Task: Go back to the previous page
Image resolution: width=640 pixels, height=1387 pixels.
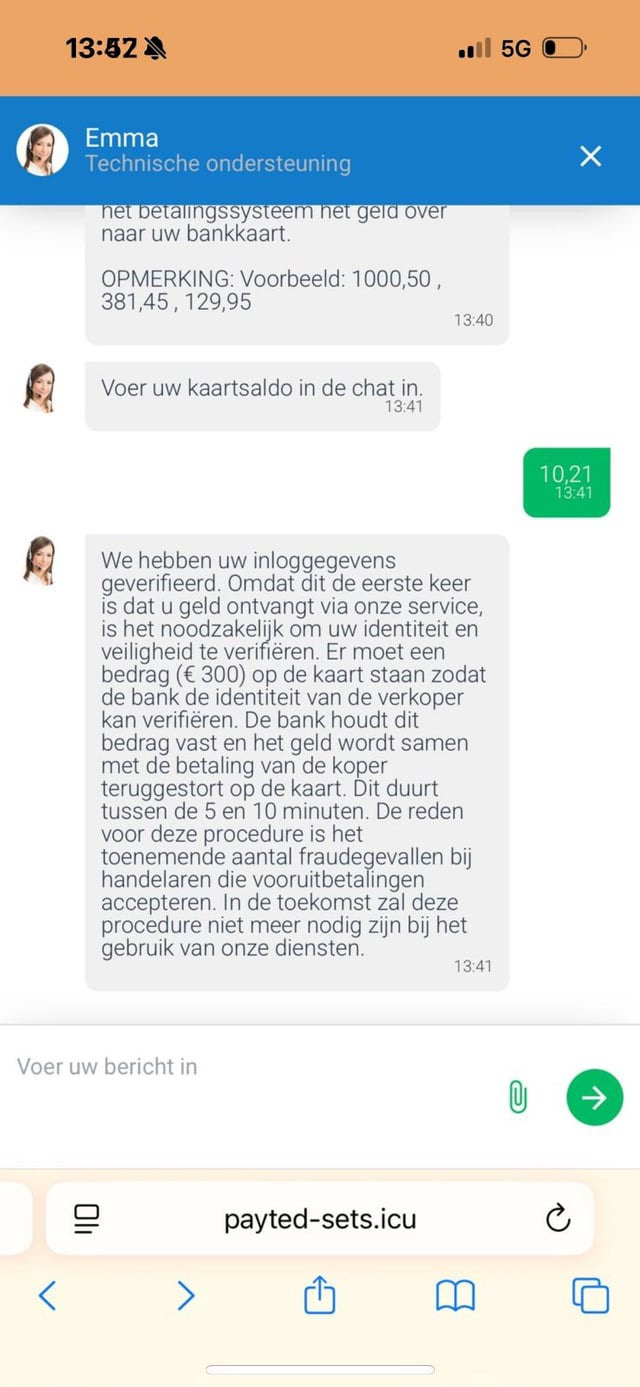Action: pos(47,1296)
